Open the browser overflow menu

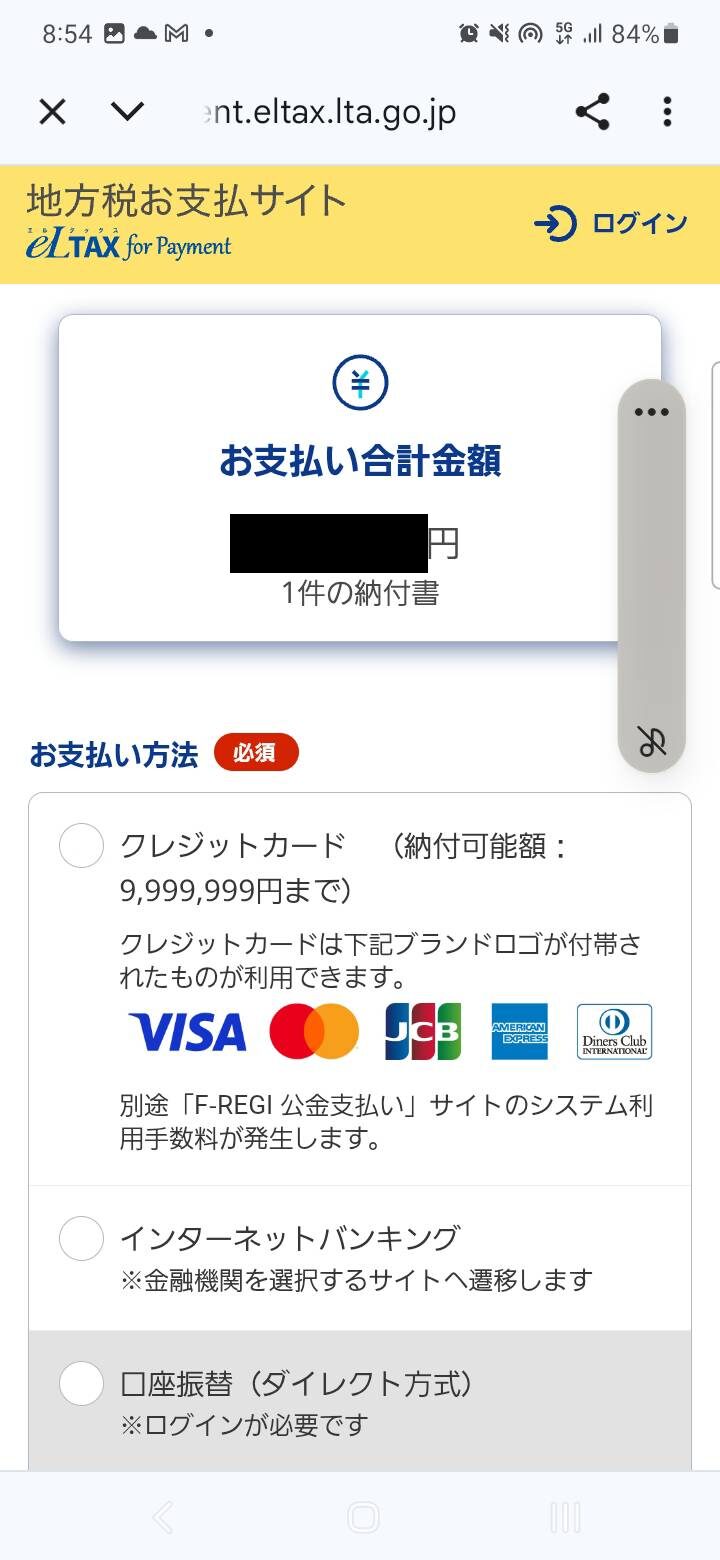[x=667, y=112]
